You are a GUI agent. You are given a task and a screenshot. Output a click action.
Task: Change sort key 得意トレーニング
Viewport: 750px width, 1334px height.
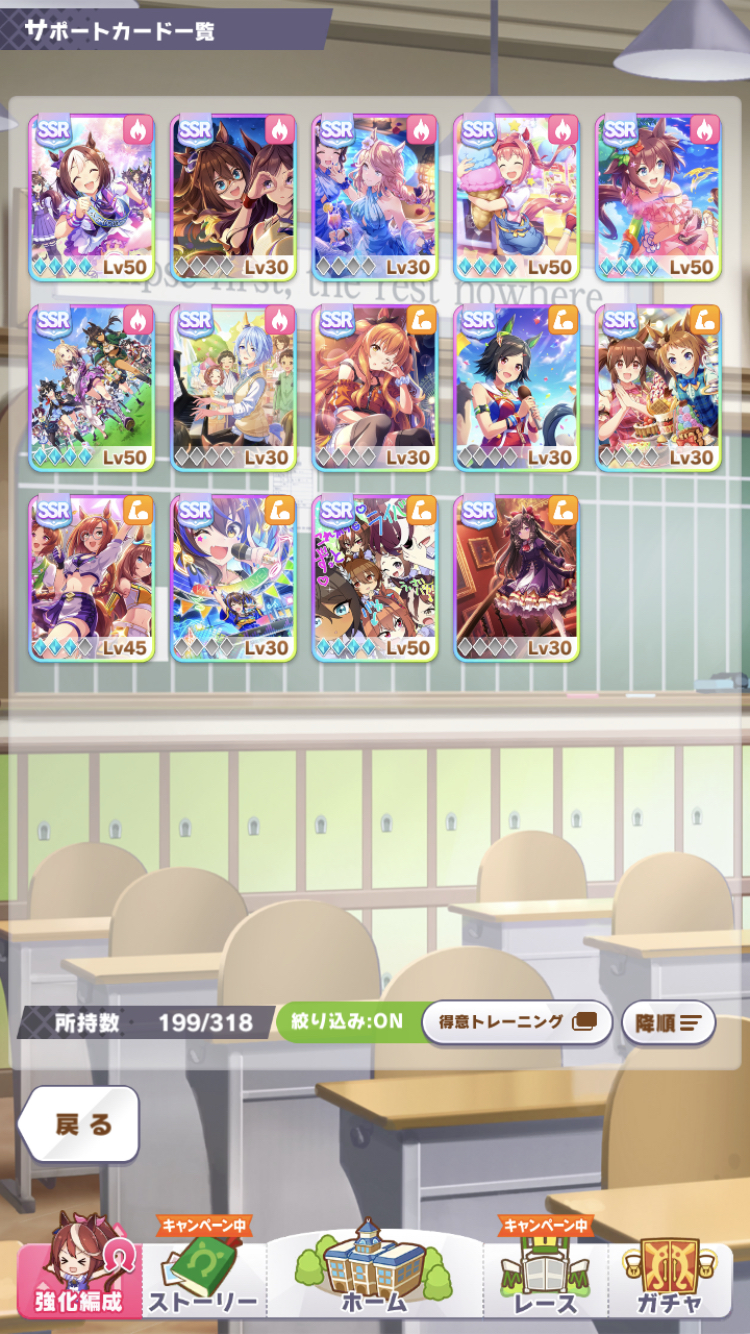click(516, 1022)
